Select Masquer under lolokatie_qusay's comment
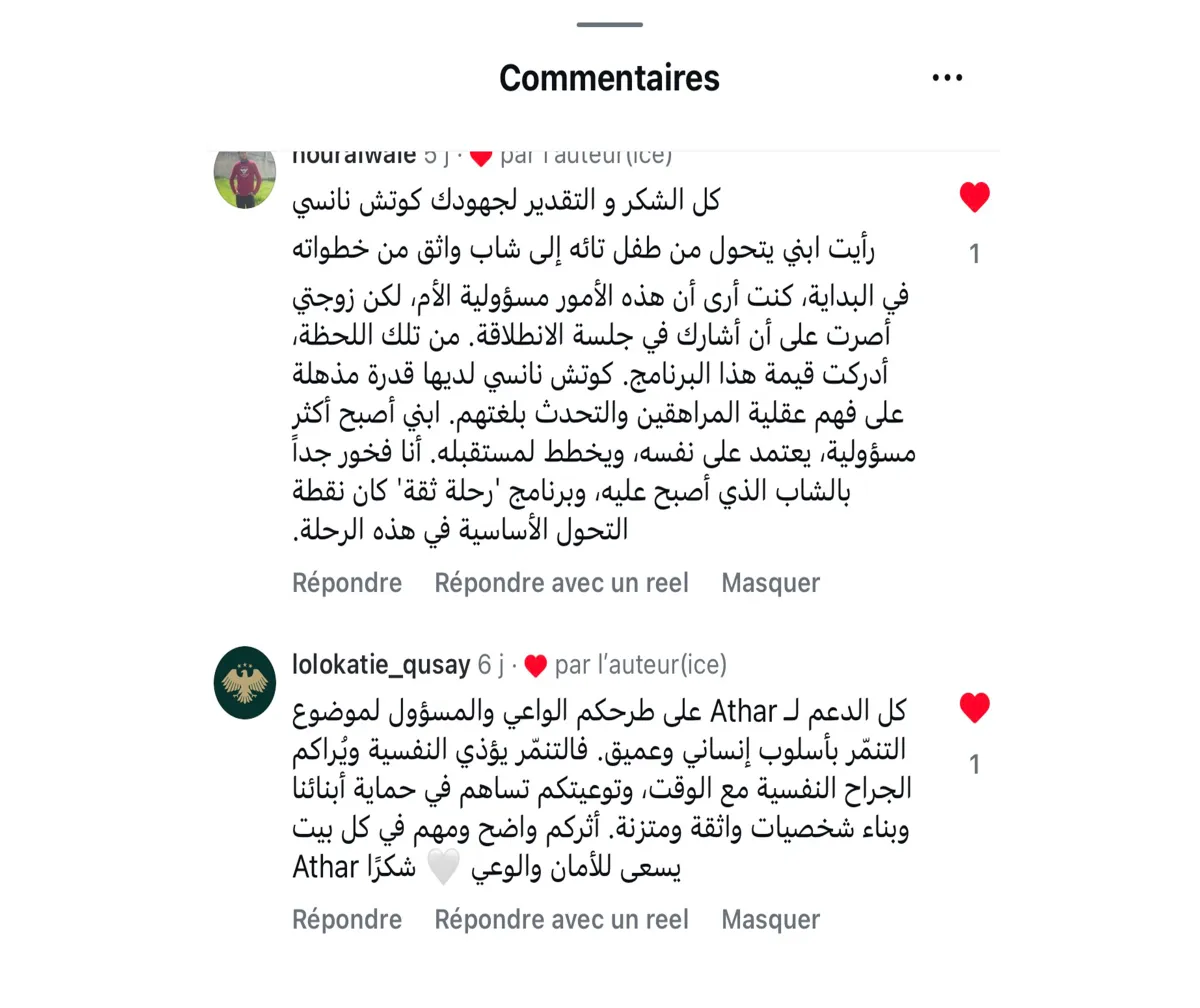 coord(770,920)
